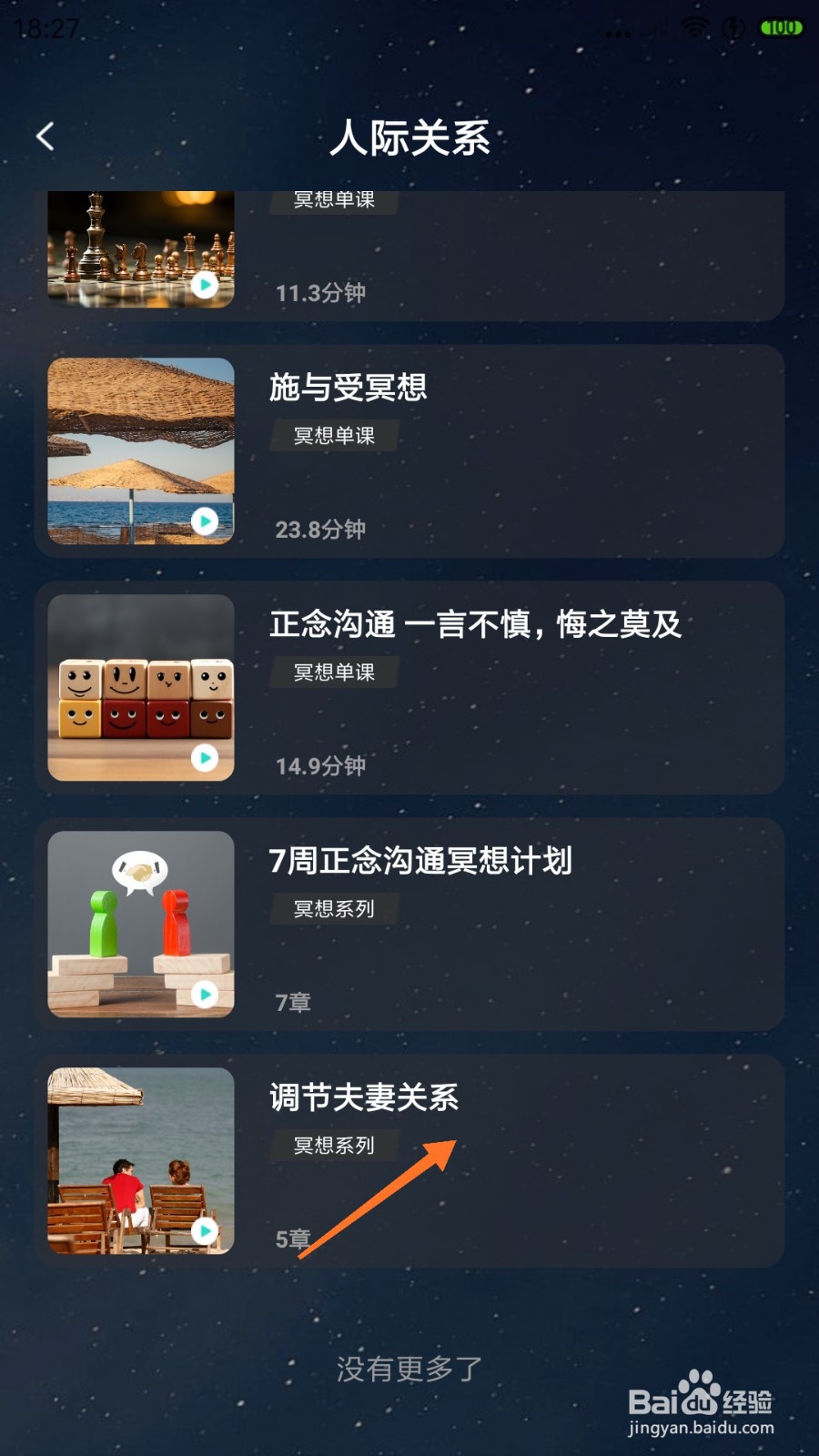
Task: Tap the play icon on the smiley blocks thumbnail
Action: [204, 755]
